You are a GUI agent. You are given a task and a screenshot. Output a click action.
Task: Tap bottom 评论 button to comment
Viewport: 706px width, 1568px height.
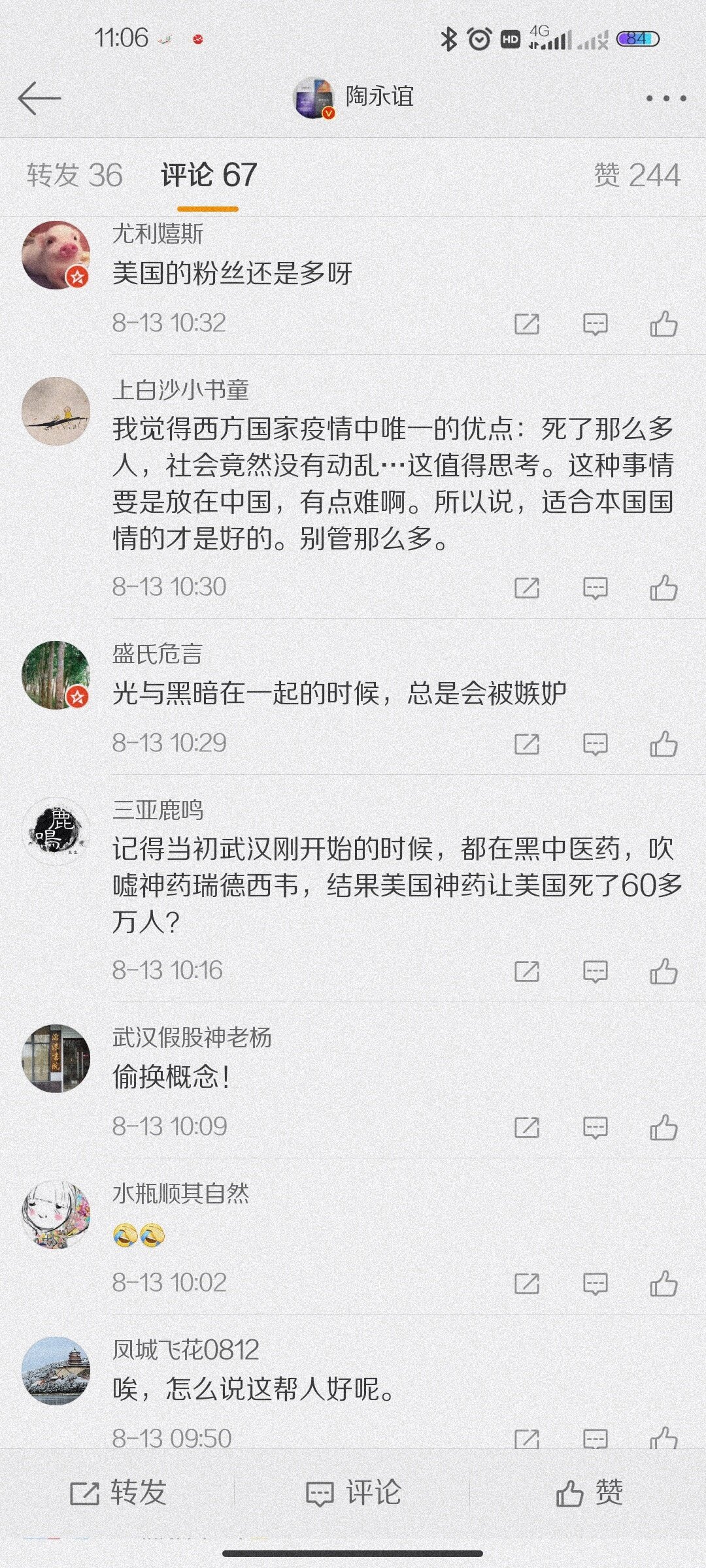[x=353, y=1493]
